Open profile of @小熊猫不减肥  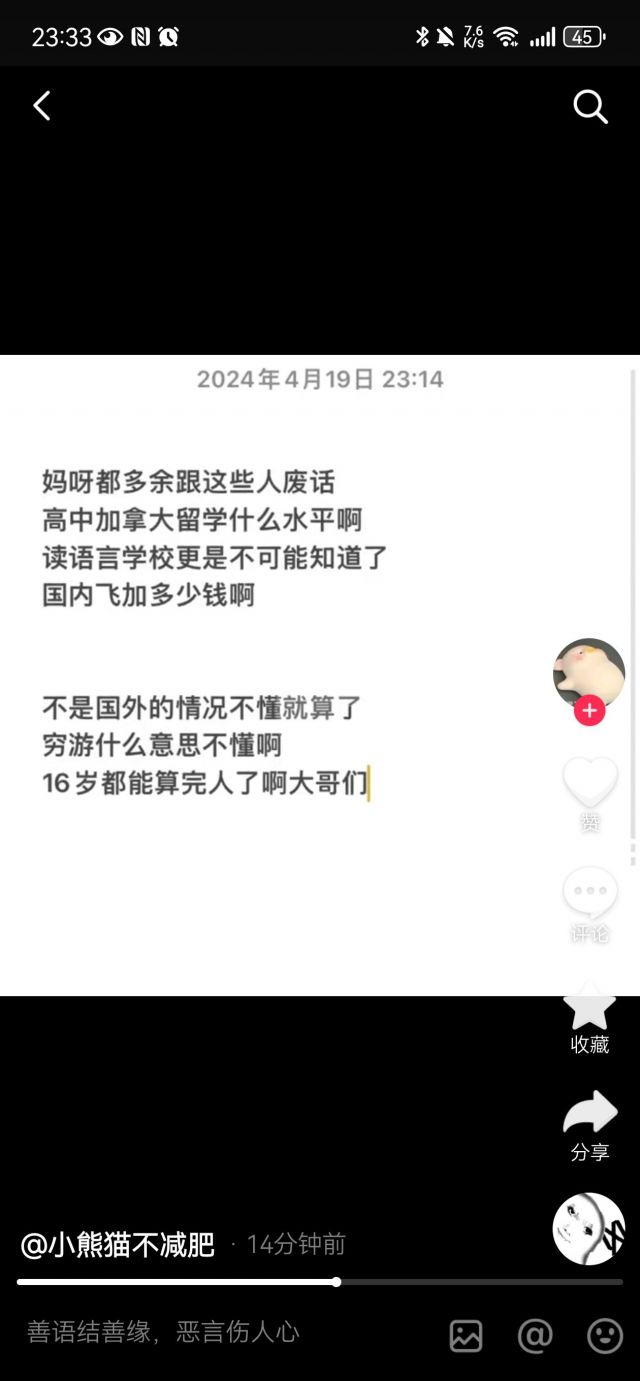[118, 1245]
